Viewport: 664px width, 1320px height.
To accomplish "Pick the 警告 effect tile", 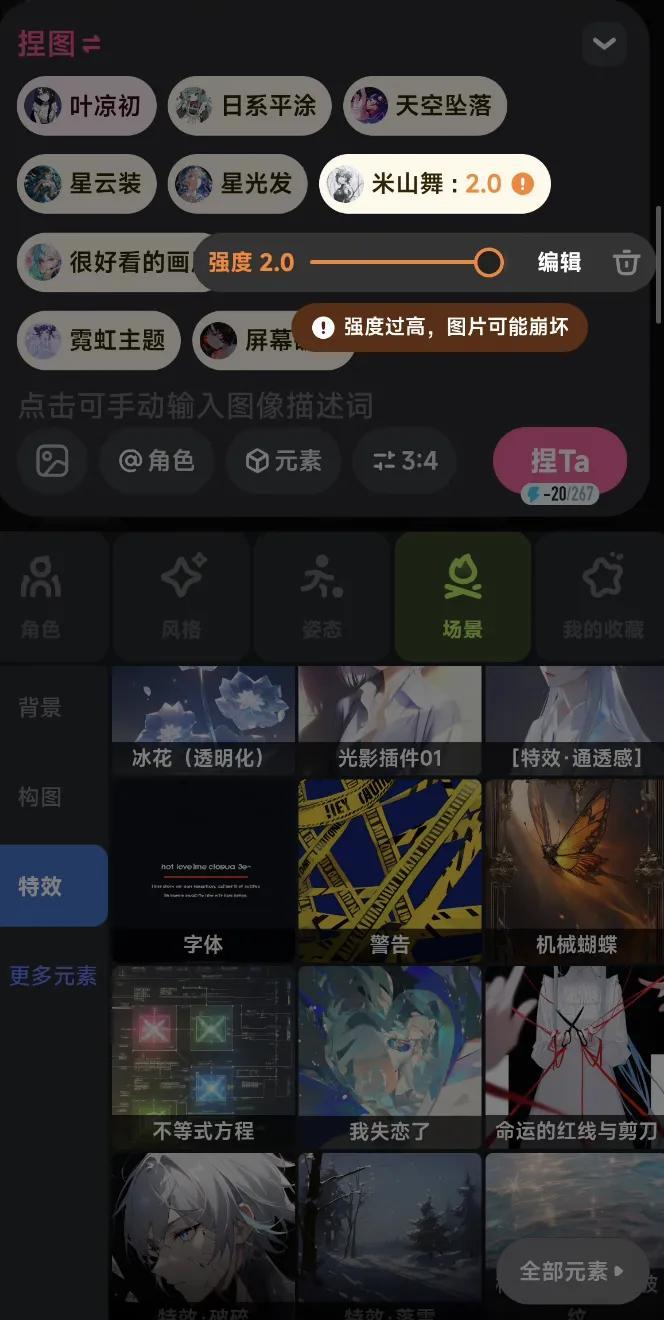I will coord(390,870).
